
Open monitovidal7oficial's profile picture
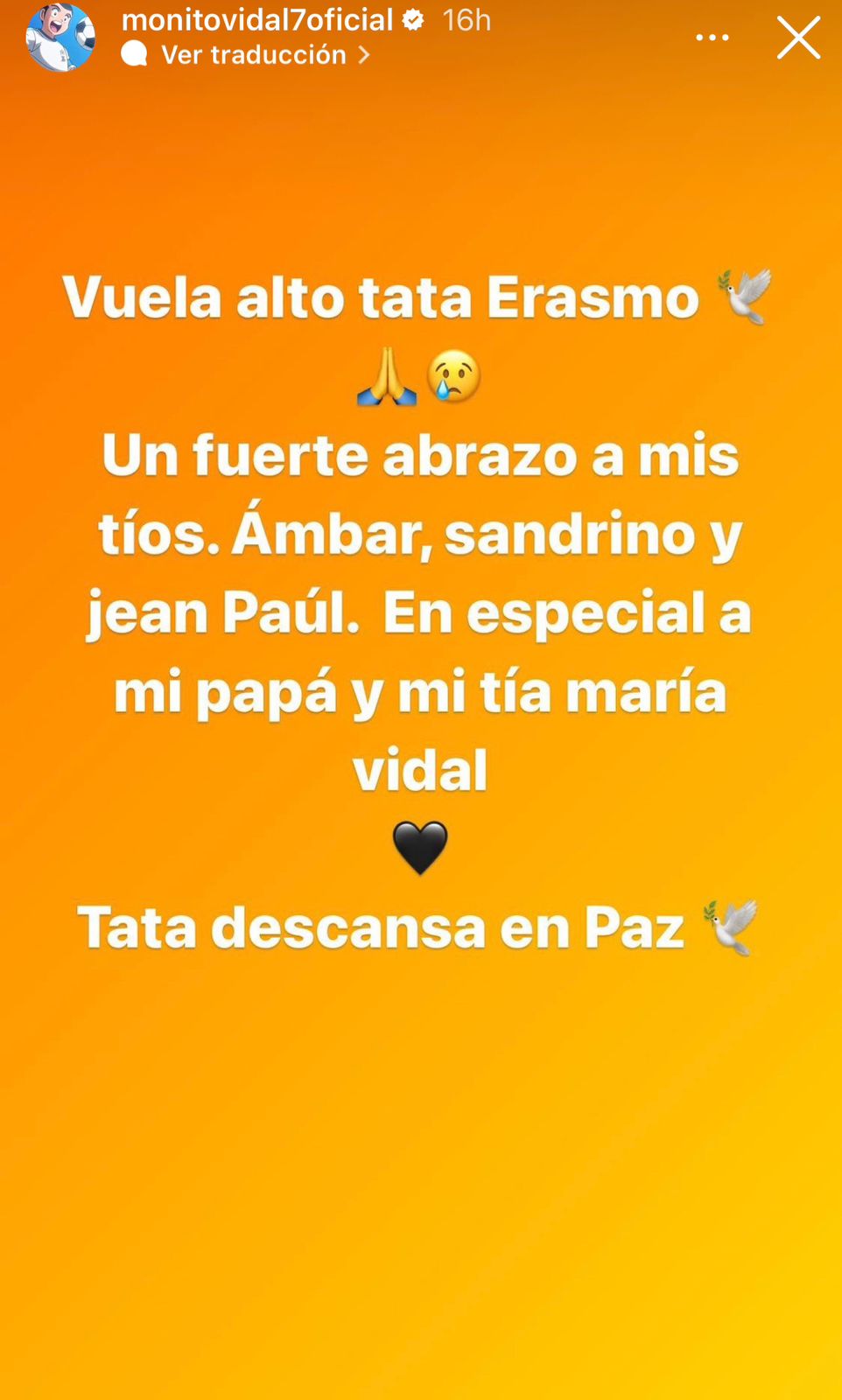(60, 38)
